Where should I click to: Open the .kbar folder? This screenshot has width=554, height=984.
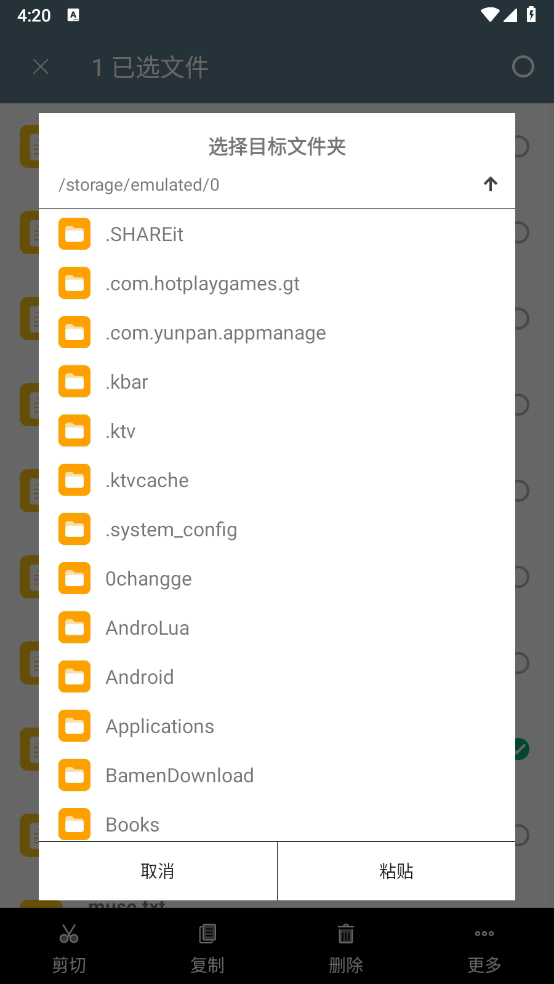point(277,382)
